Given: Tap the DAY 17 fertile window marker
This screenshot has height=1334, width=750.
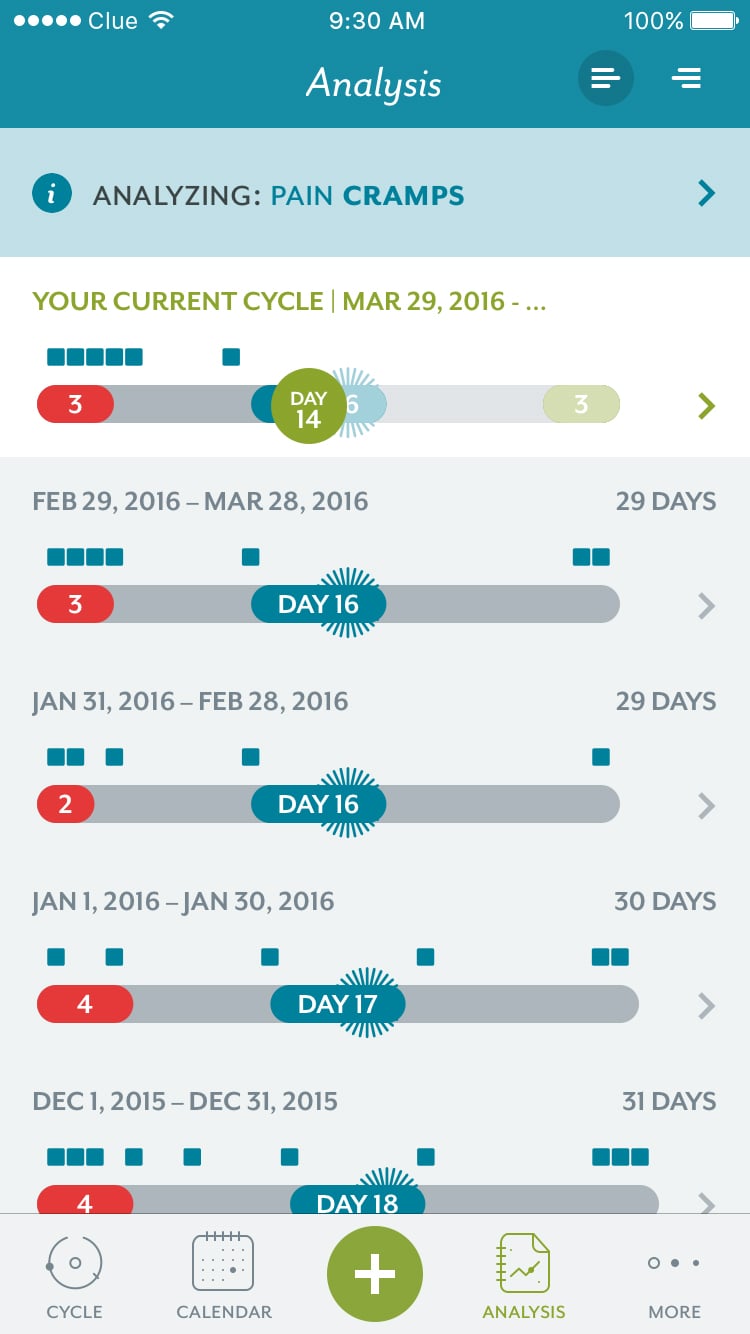Looking at the screenshot, I should [337, 1004].
